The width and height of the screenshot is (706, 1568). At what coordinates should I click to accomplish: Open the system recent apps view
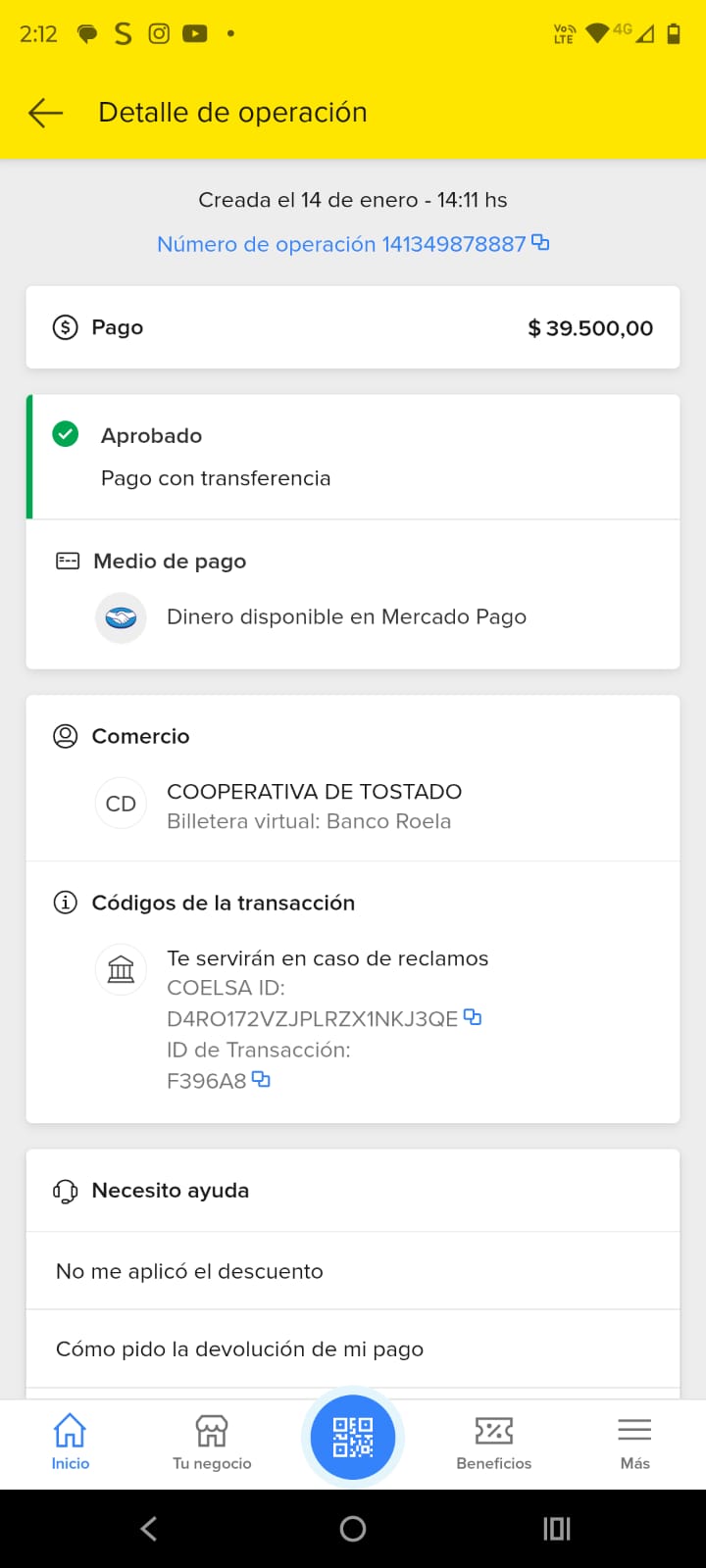tap(556, 1529)
